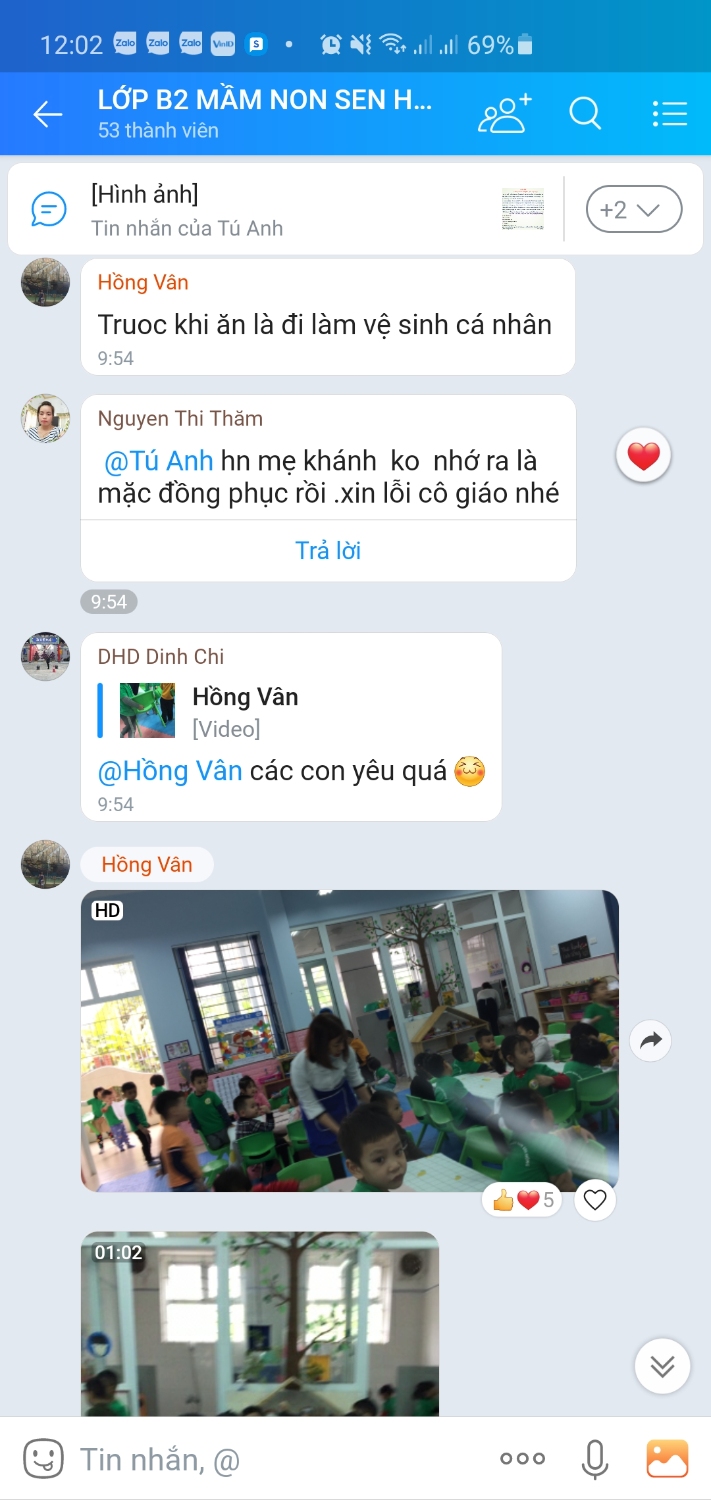
Task: View the 5 reactions on the photo
Action: pos(523,1199)
